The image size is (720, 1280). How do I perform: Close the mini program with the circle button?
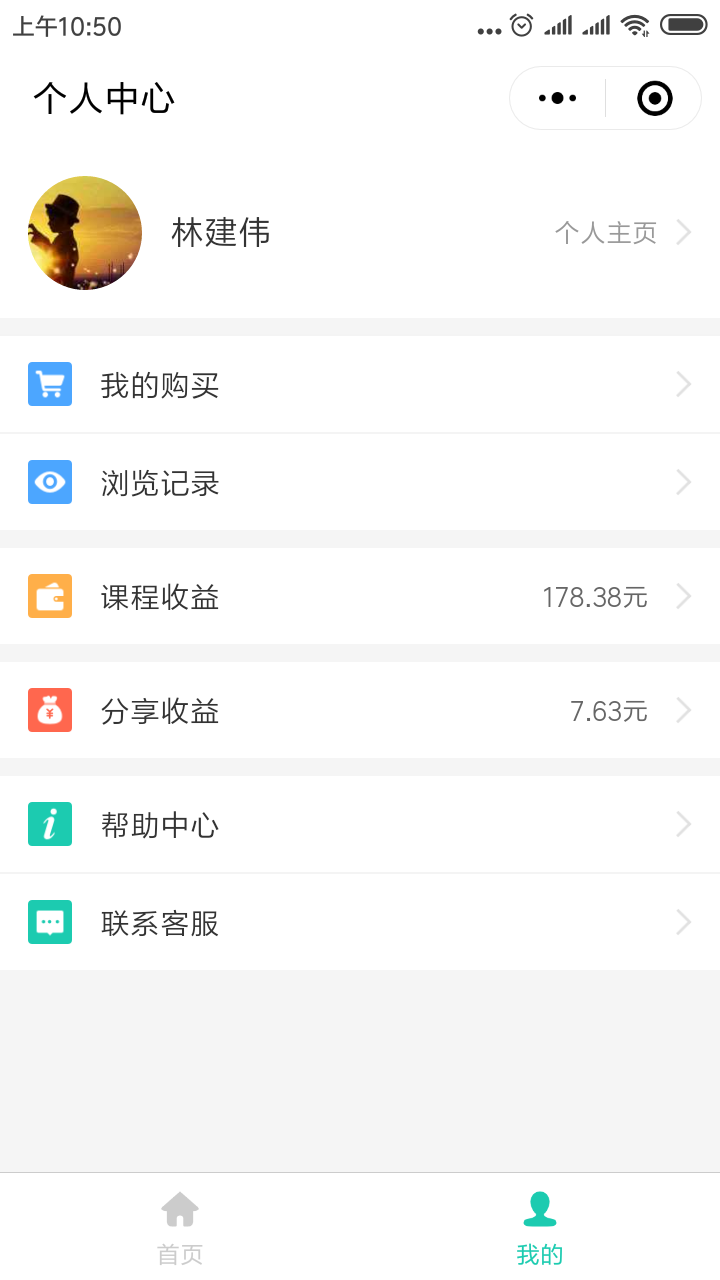tap(654, 98)
